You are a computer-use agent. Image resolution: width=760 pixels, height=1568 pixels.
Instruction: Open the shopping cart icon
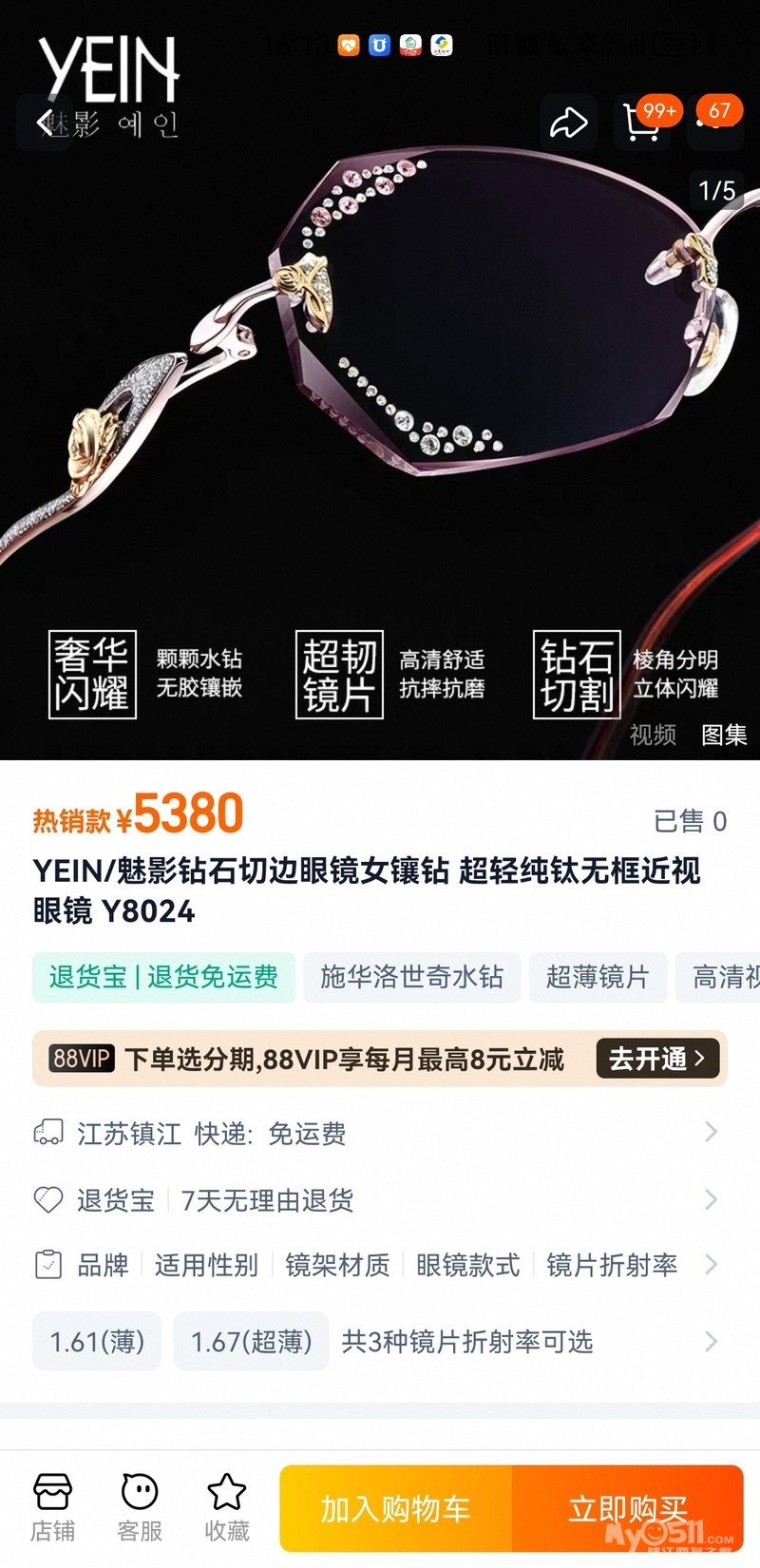click(643, 122)
